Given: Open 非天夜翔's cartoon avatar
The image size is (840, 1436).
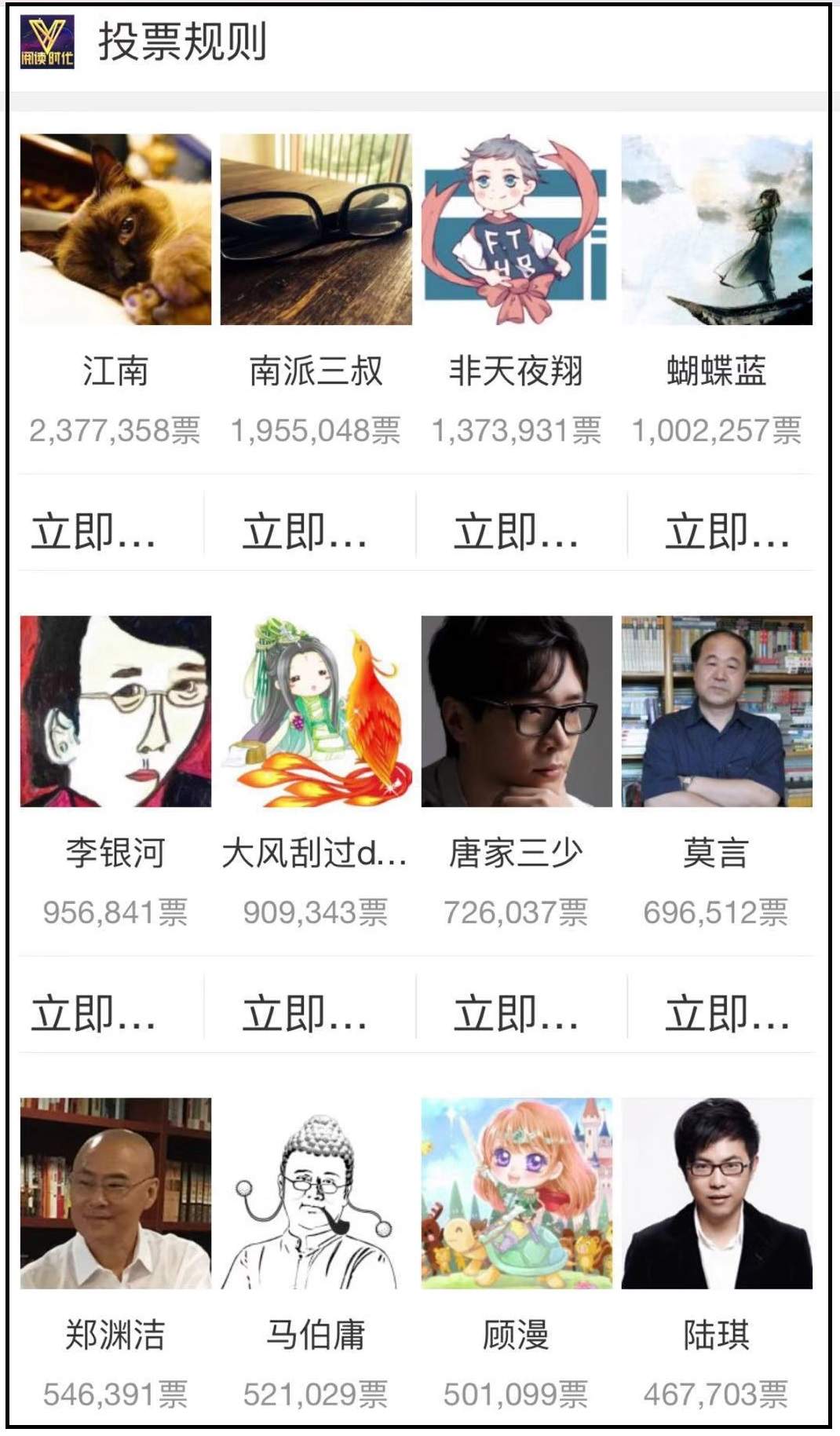Looking at the screenshot, I should [516, 229].
